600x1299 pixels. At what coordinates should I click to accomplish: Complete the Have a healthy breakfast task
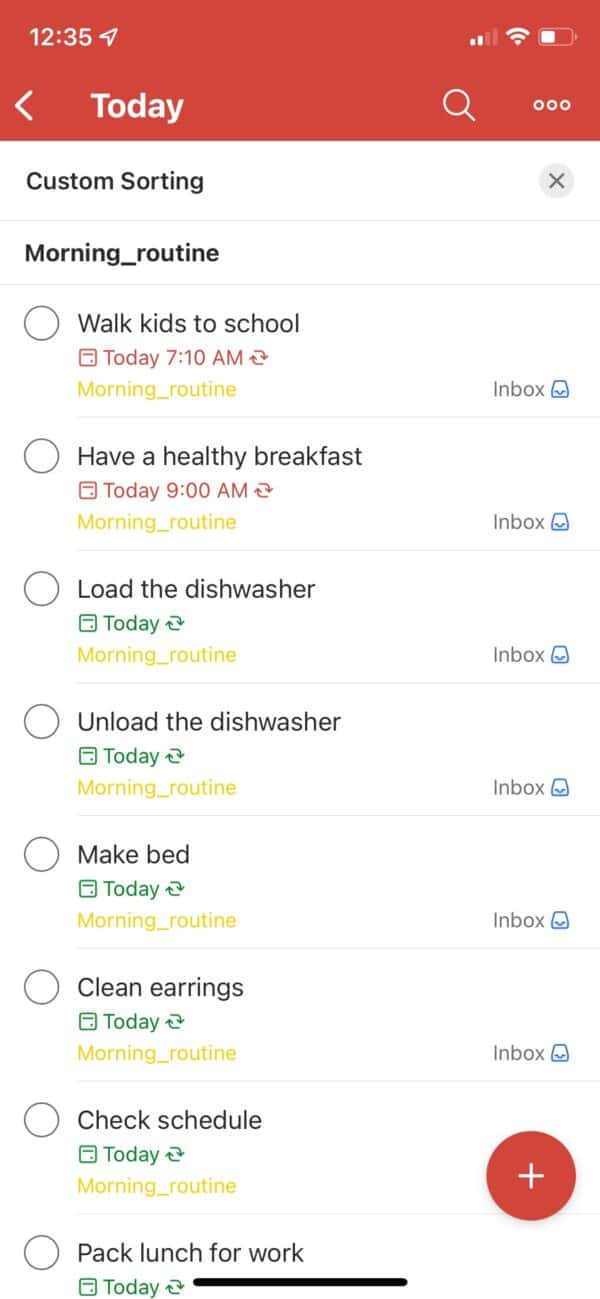(41, 457)
